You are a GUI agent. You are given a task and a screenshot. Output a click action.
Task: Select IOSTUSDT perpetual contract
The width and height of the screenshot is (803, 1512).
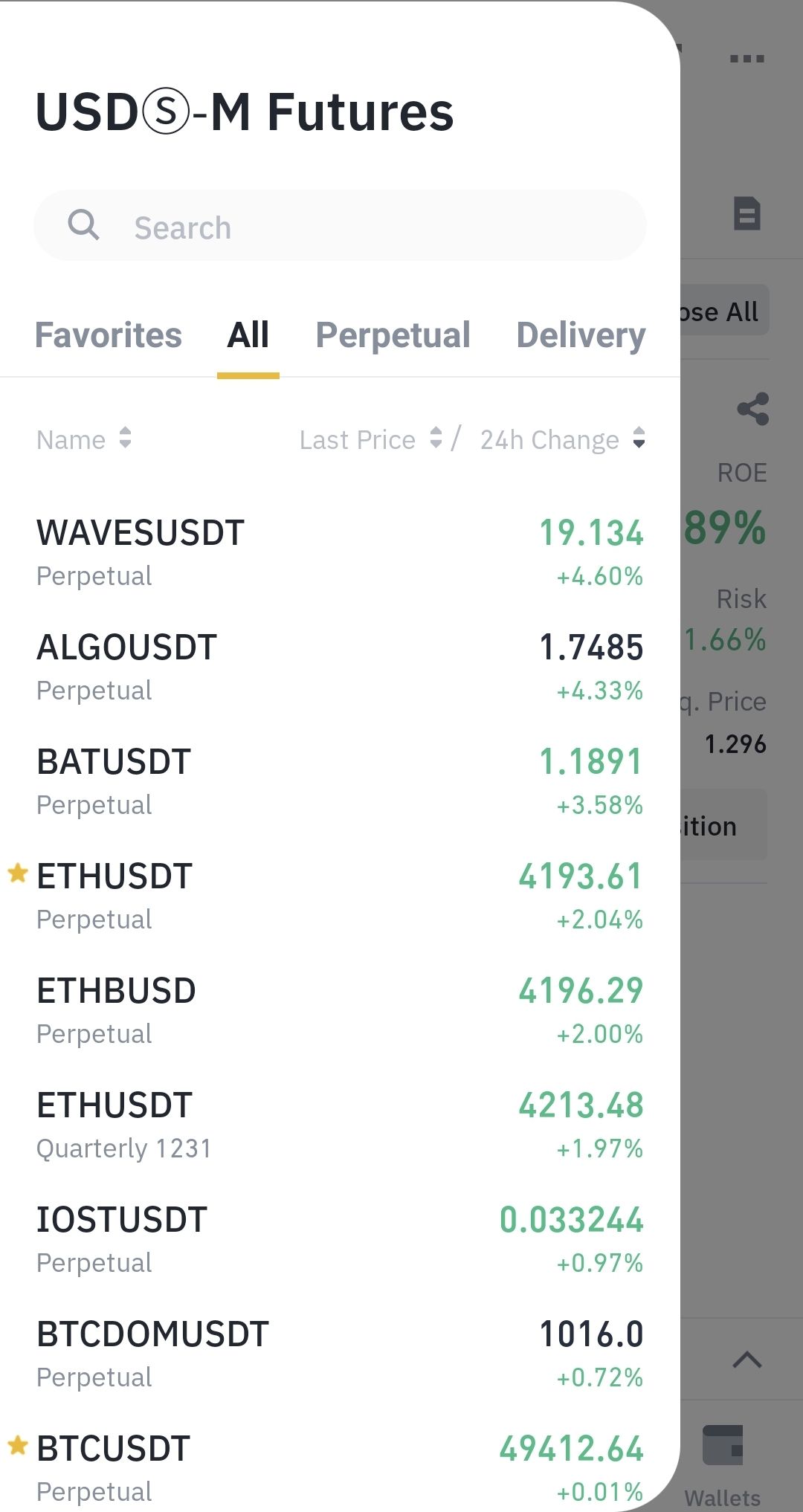340,1241
